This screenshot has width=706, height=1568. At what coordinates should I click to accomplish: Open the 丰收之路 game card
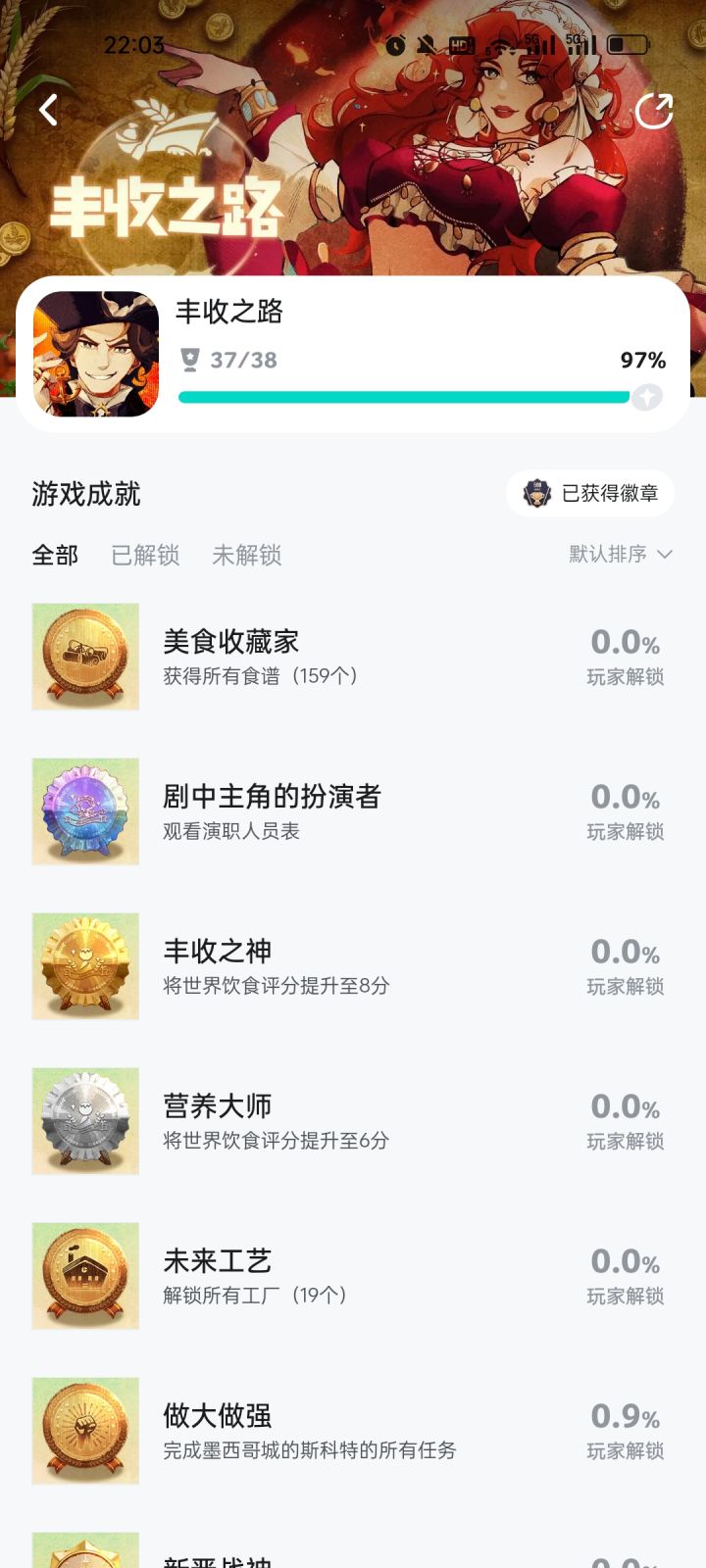tap(351, 355)
